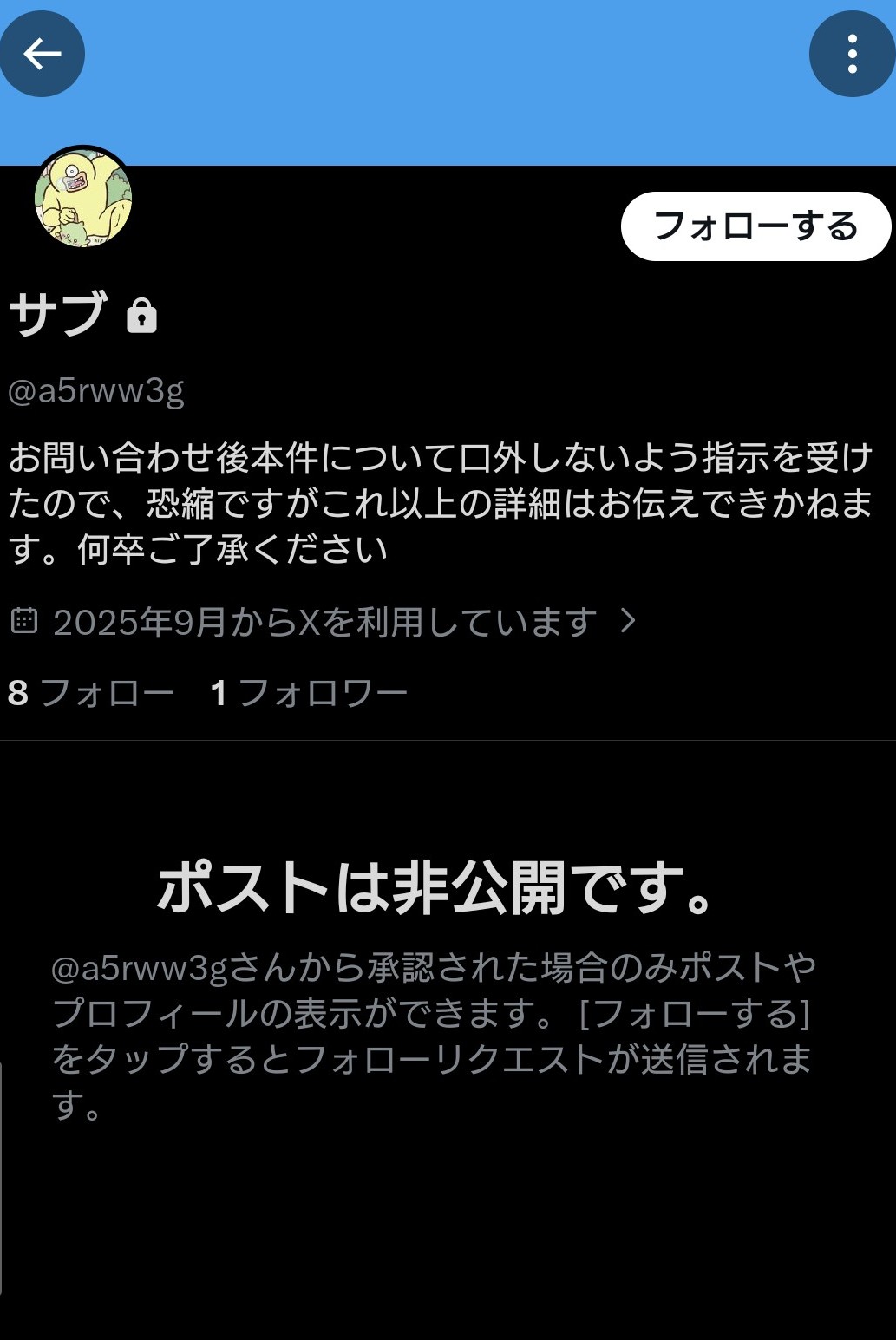This screenshot has width=896, height=1340.
Task: Tap the フォローする button
Action: pyautogui.click(x=755, y=226)
